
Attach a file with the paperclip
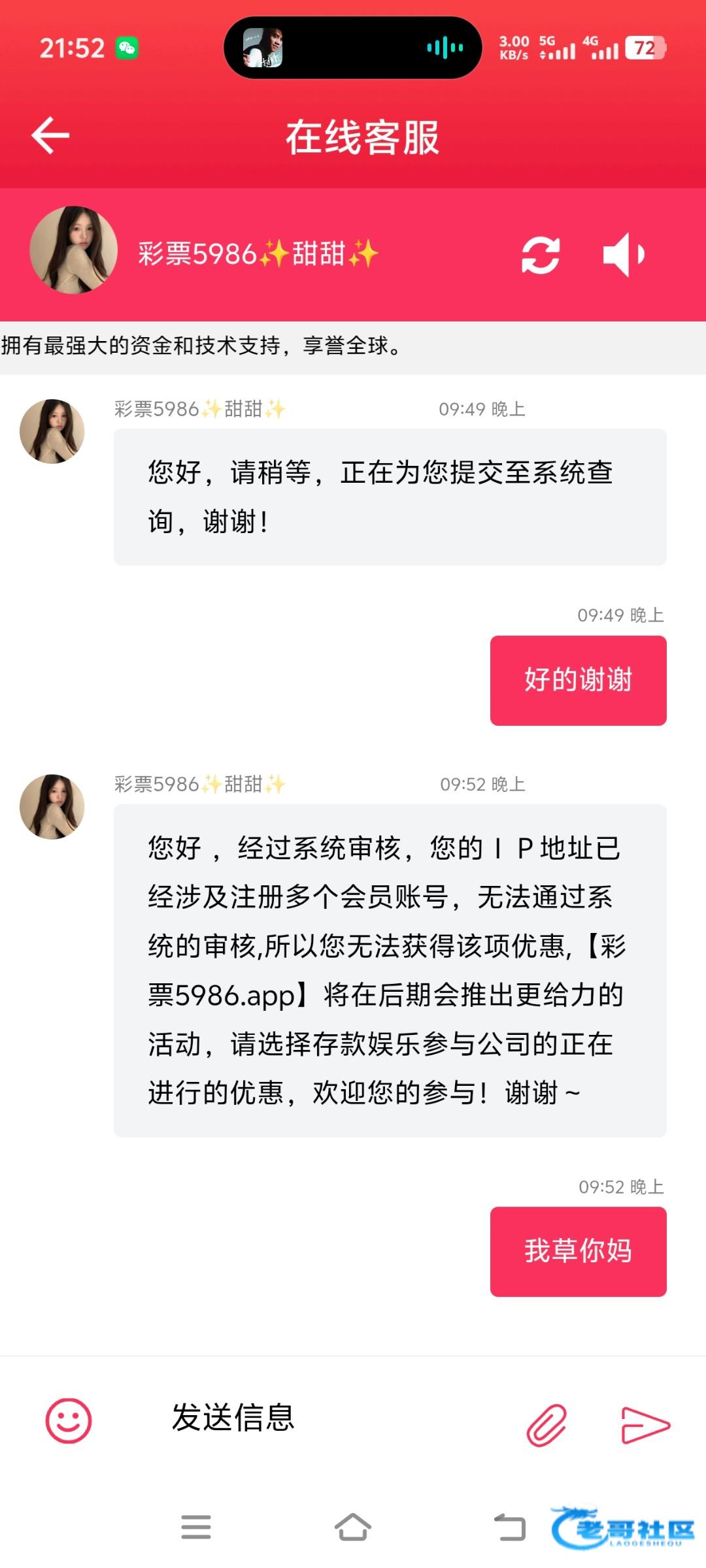(x=546, y=1424)
